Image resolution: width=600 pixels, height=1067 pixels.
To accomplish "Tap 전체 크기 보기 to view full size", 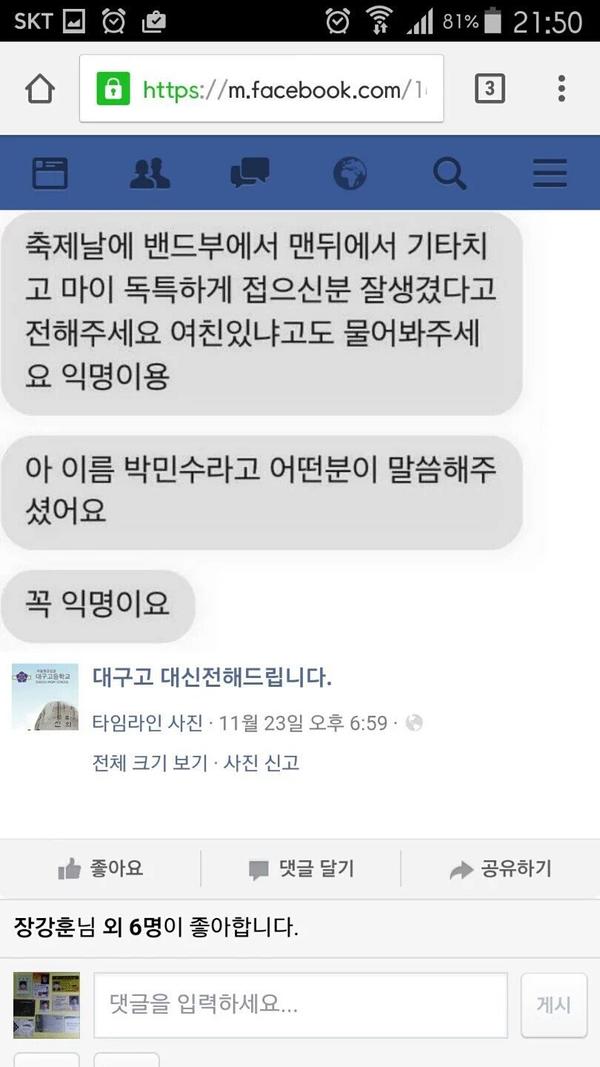I will 148,763.
